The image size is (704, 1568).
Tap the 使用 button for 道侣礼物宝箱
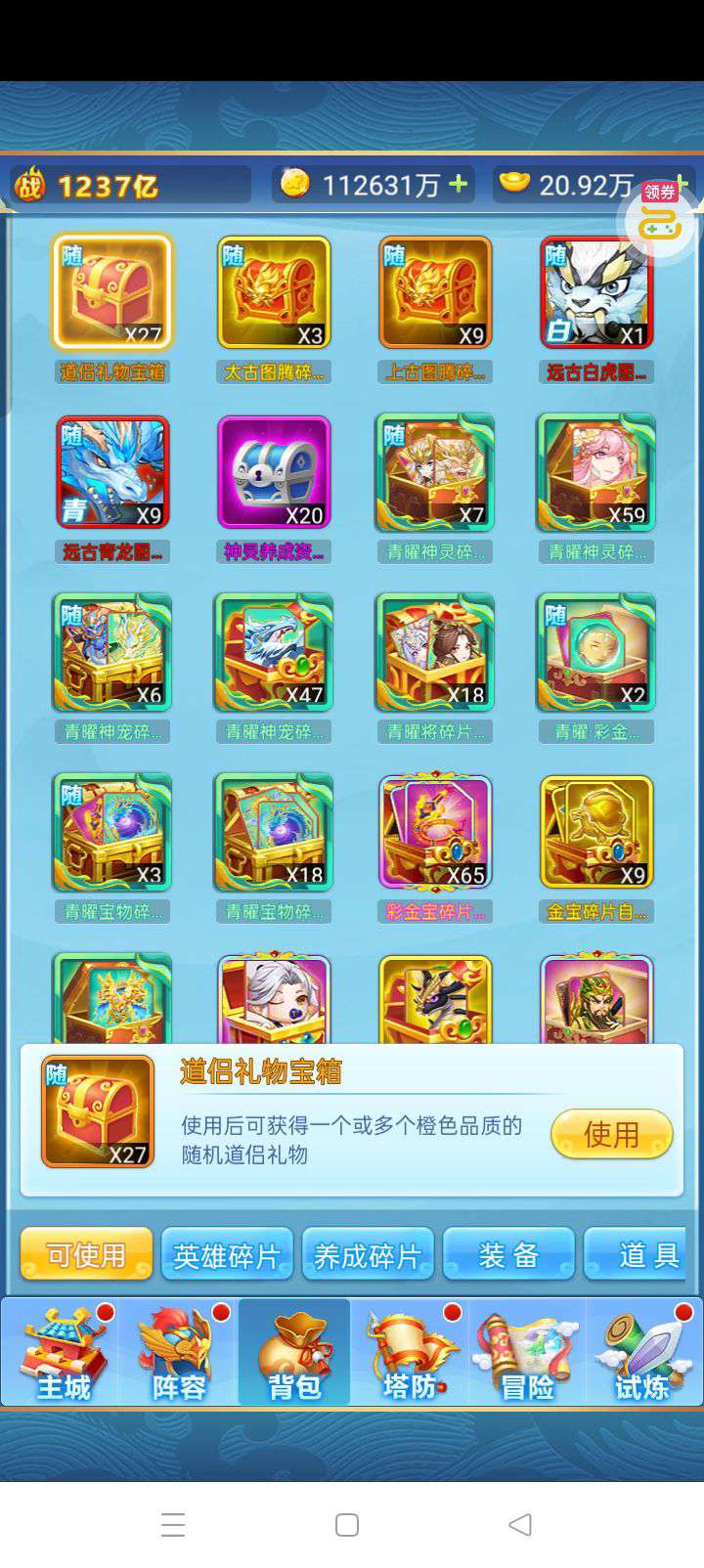coord(612,1134)
